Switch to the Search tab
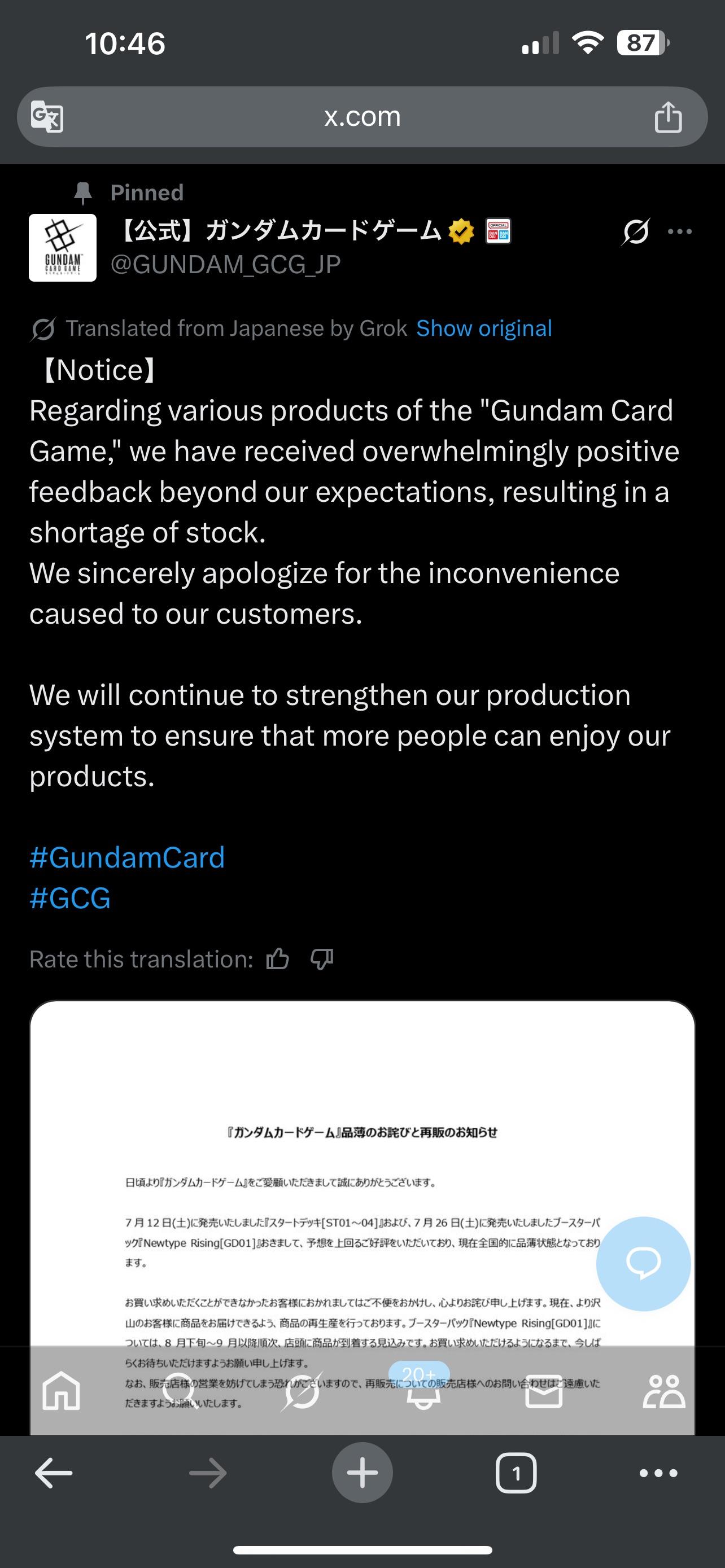Viewport: 725px width, 1568px height. click(x=181, y=1391)
